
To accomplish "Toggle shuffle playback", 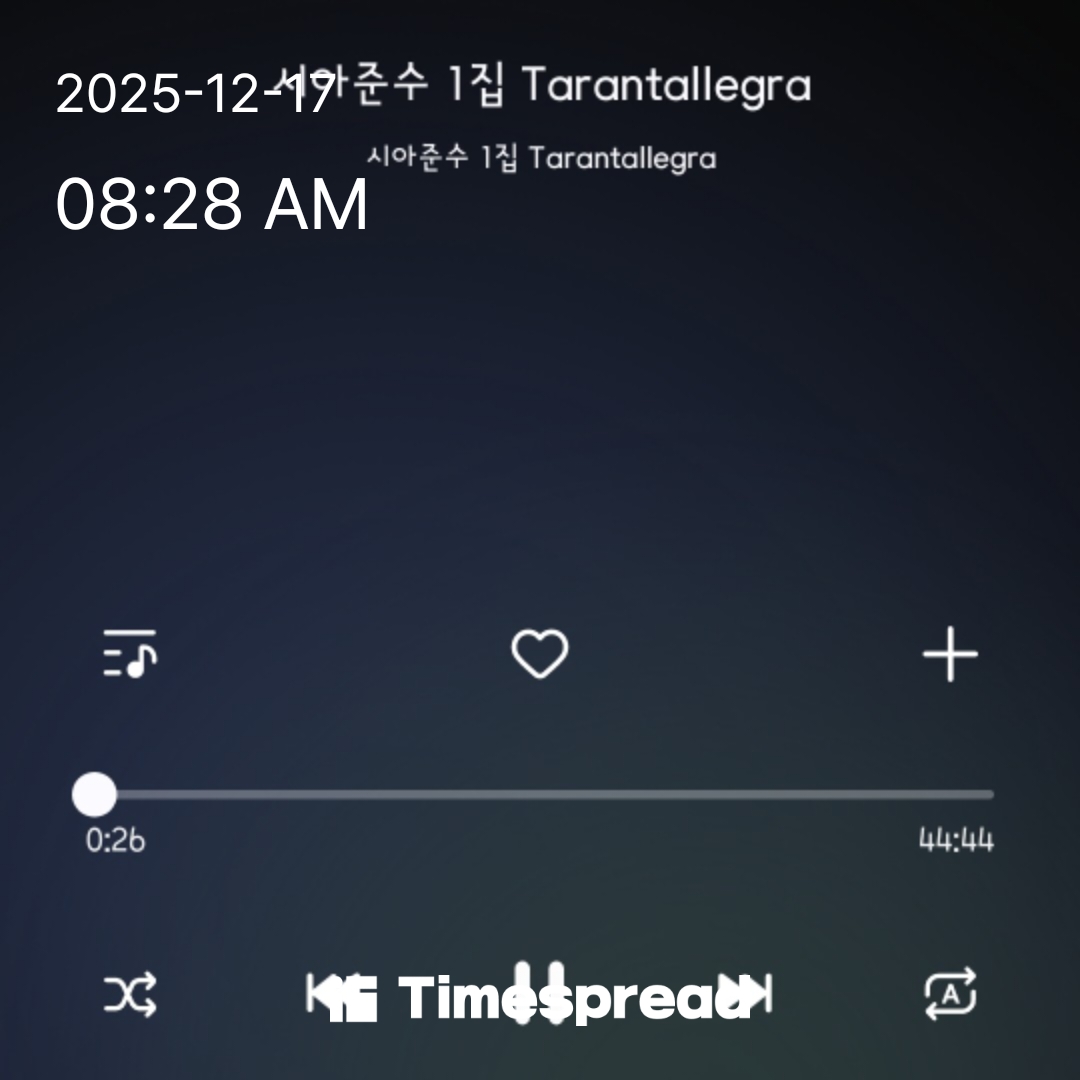I will click(x=130, y=996).
